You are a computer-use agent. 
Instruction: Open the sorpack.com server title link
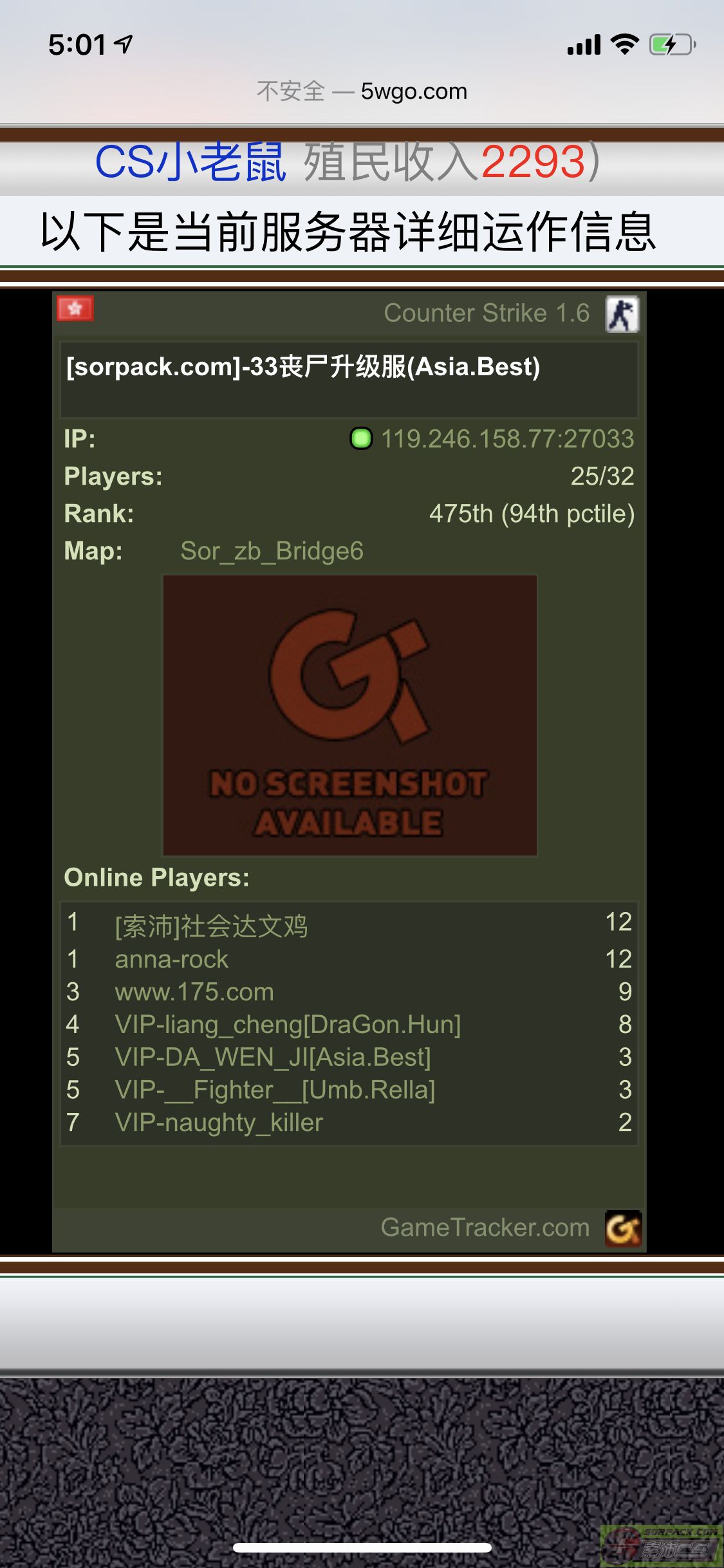tap(303, 367)
